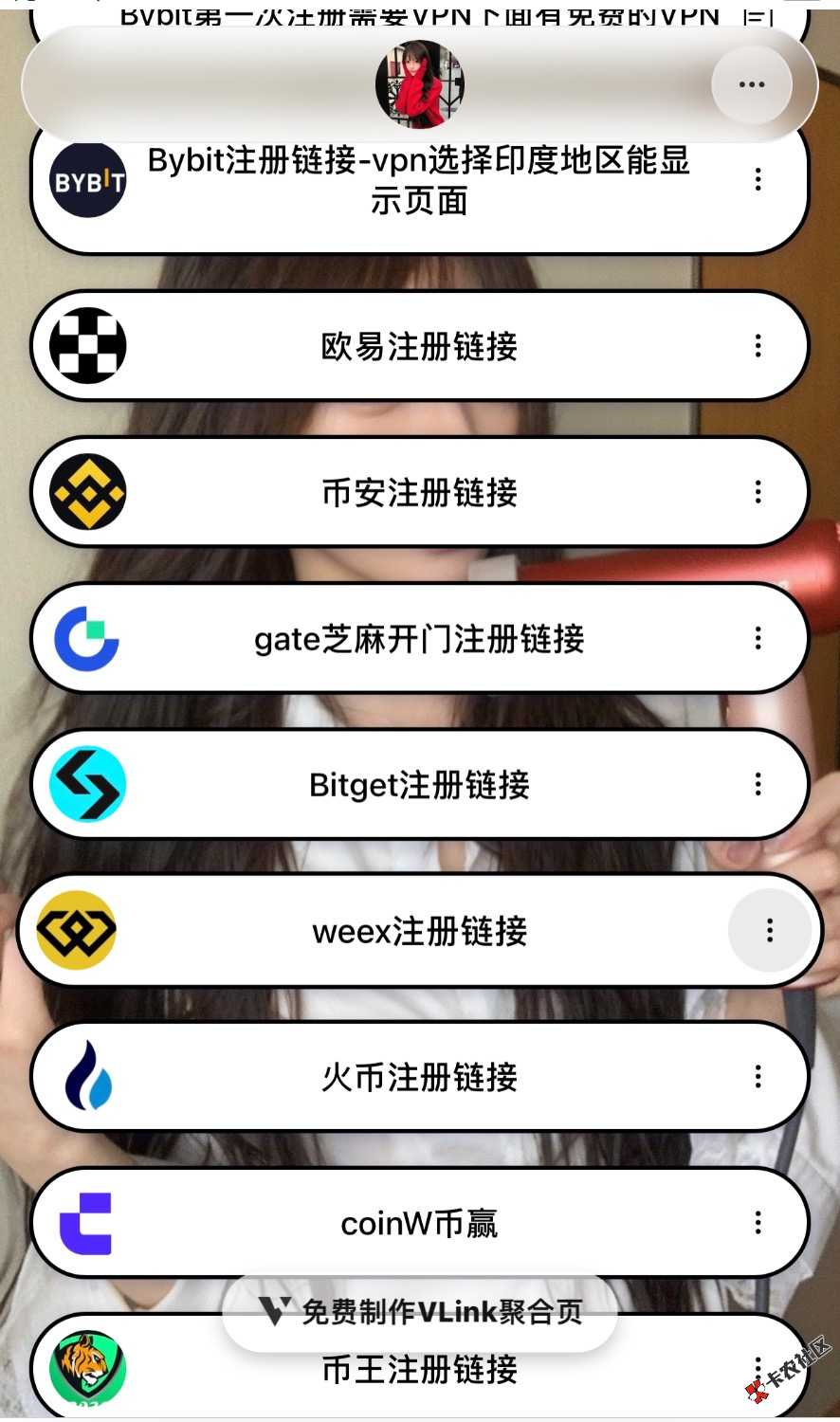Open more options for weex注册链接
Image resolution: width=840 pixels, height=1422 pixels.
[x=769, y=930]
